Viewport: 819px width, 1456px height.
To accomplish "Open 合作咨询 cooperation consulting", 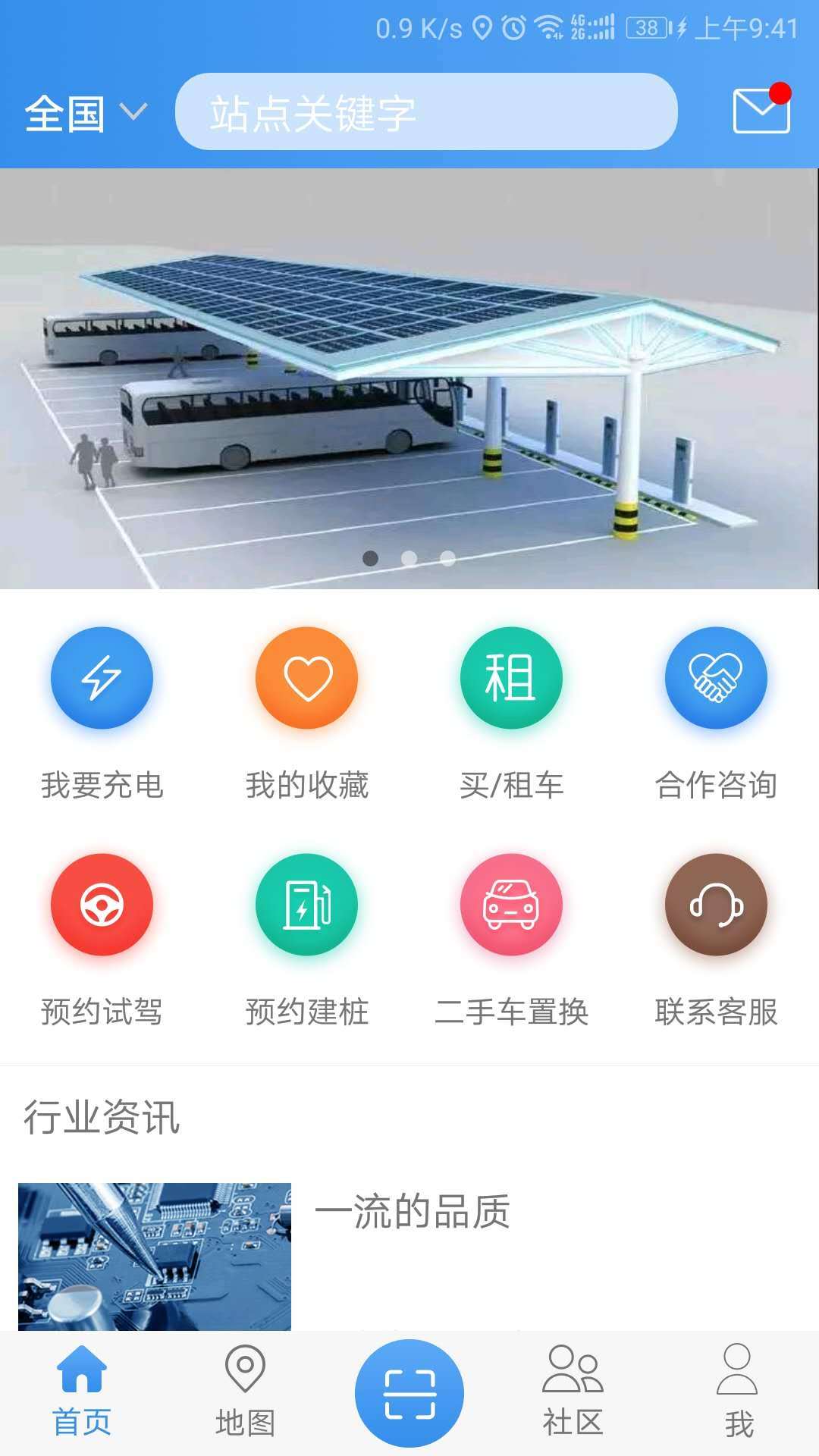I will coord(716,679).
